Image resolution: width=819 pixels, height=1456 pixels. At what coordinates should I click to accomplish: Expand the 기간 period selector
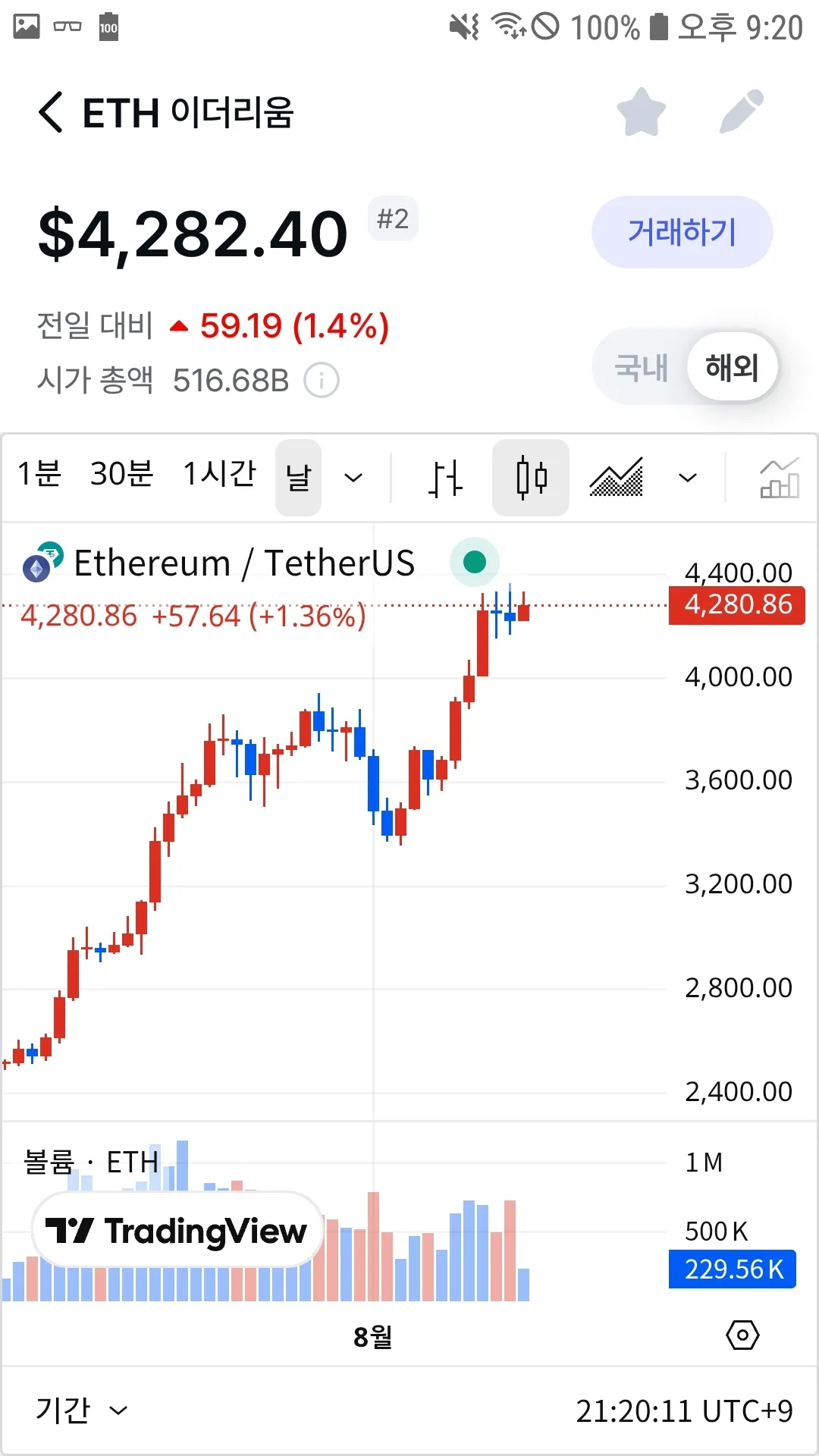(81, 1410)
